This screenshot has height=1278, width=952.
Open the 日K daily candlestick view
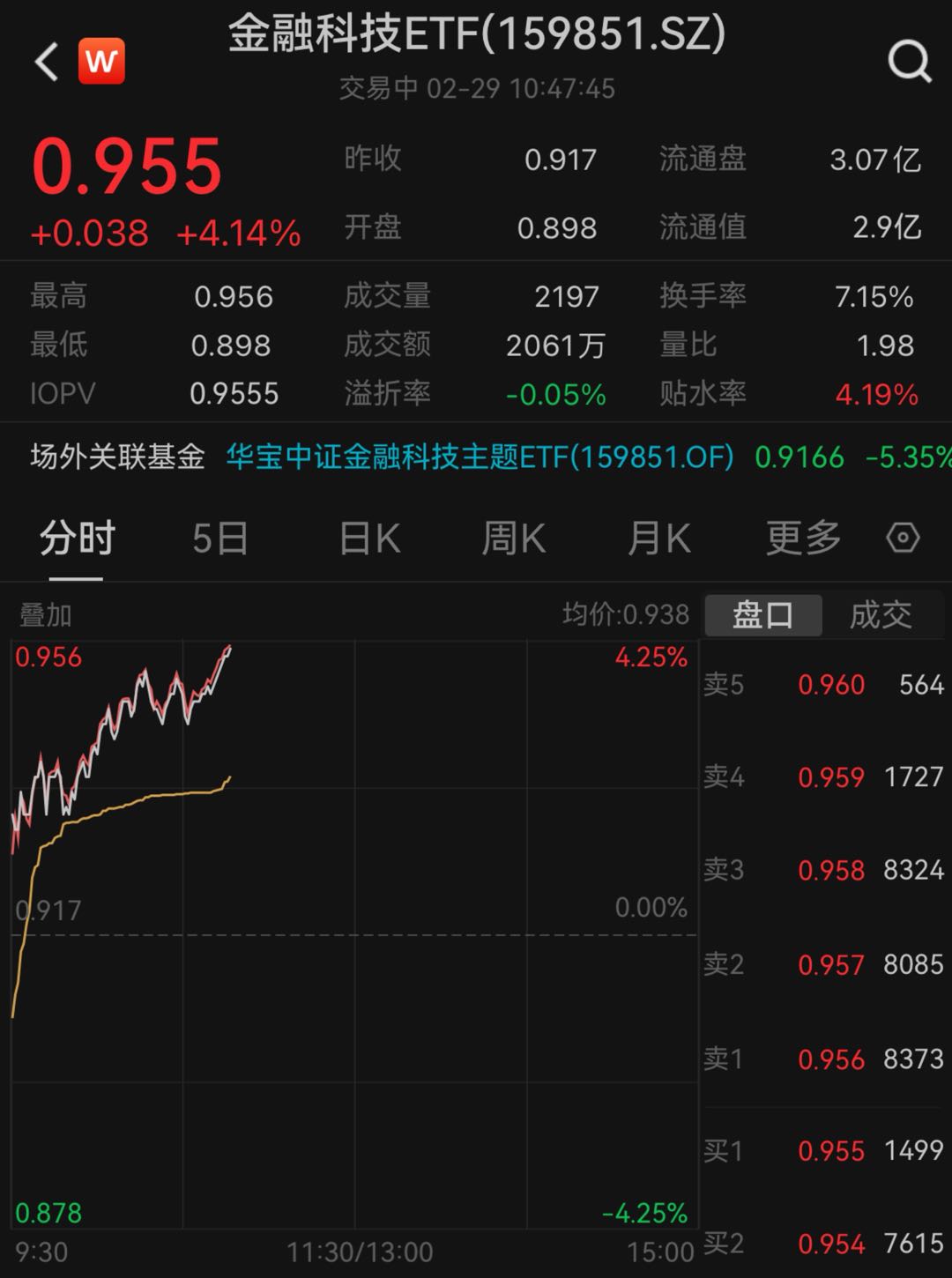[368, 536]
